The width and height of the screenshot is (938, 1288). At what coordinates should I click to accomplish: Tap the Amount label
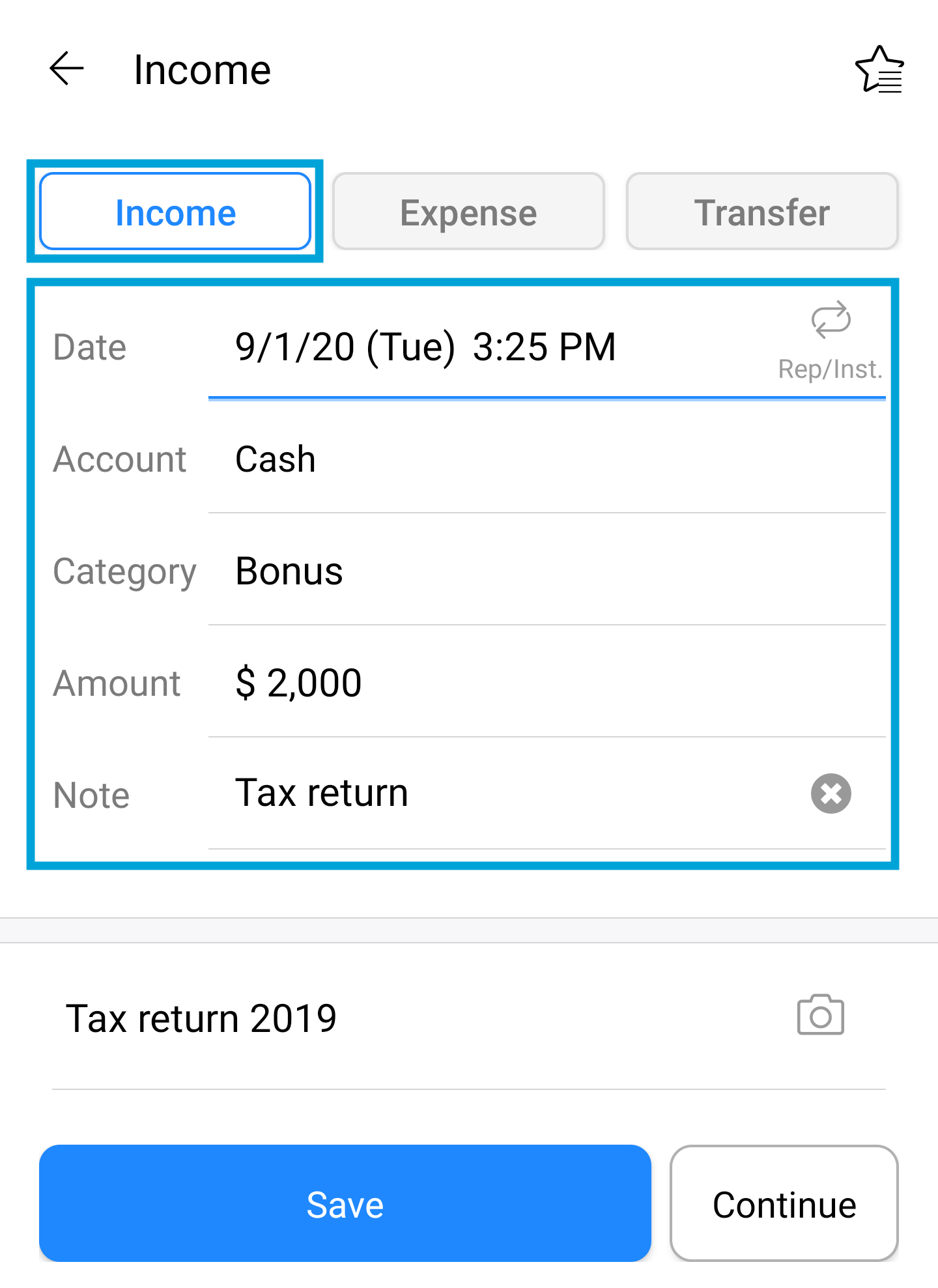point(117,682)
